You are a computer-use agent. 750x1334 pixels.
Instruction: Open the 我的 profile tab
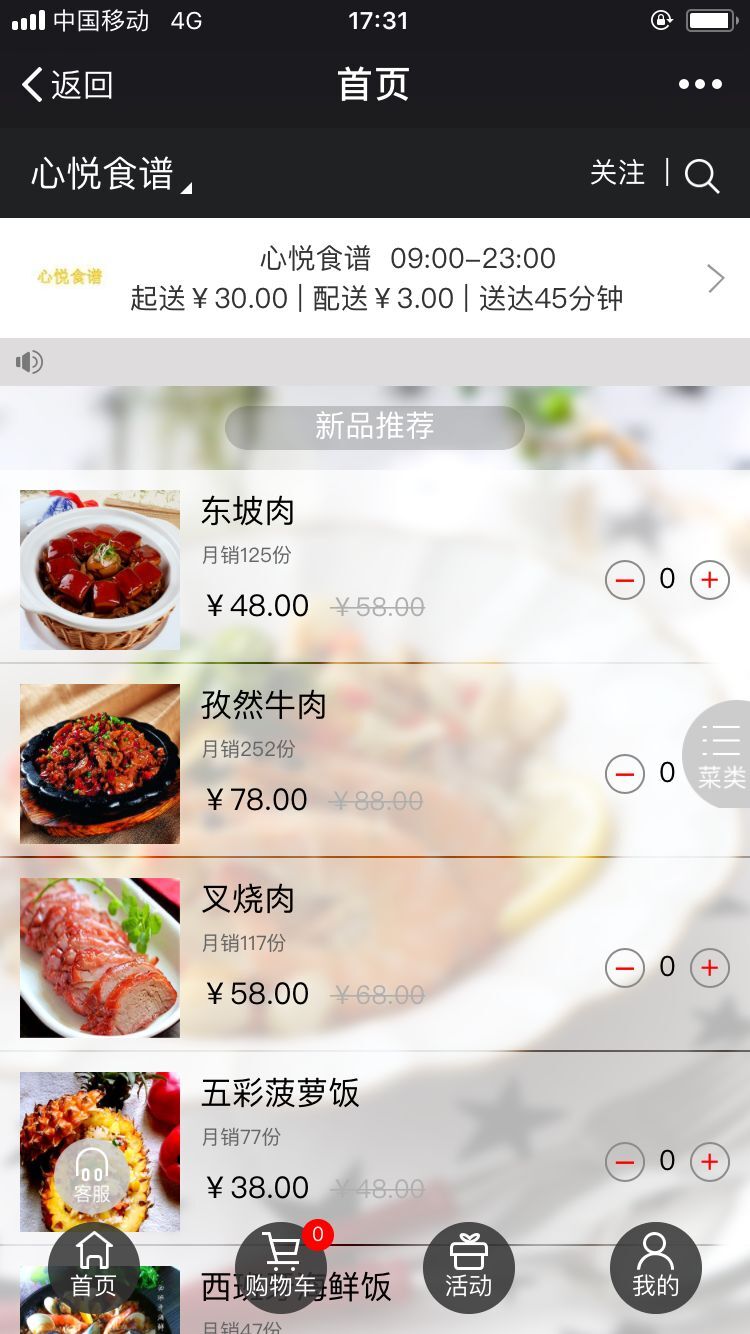tap(655, 1267)
